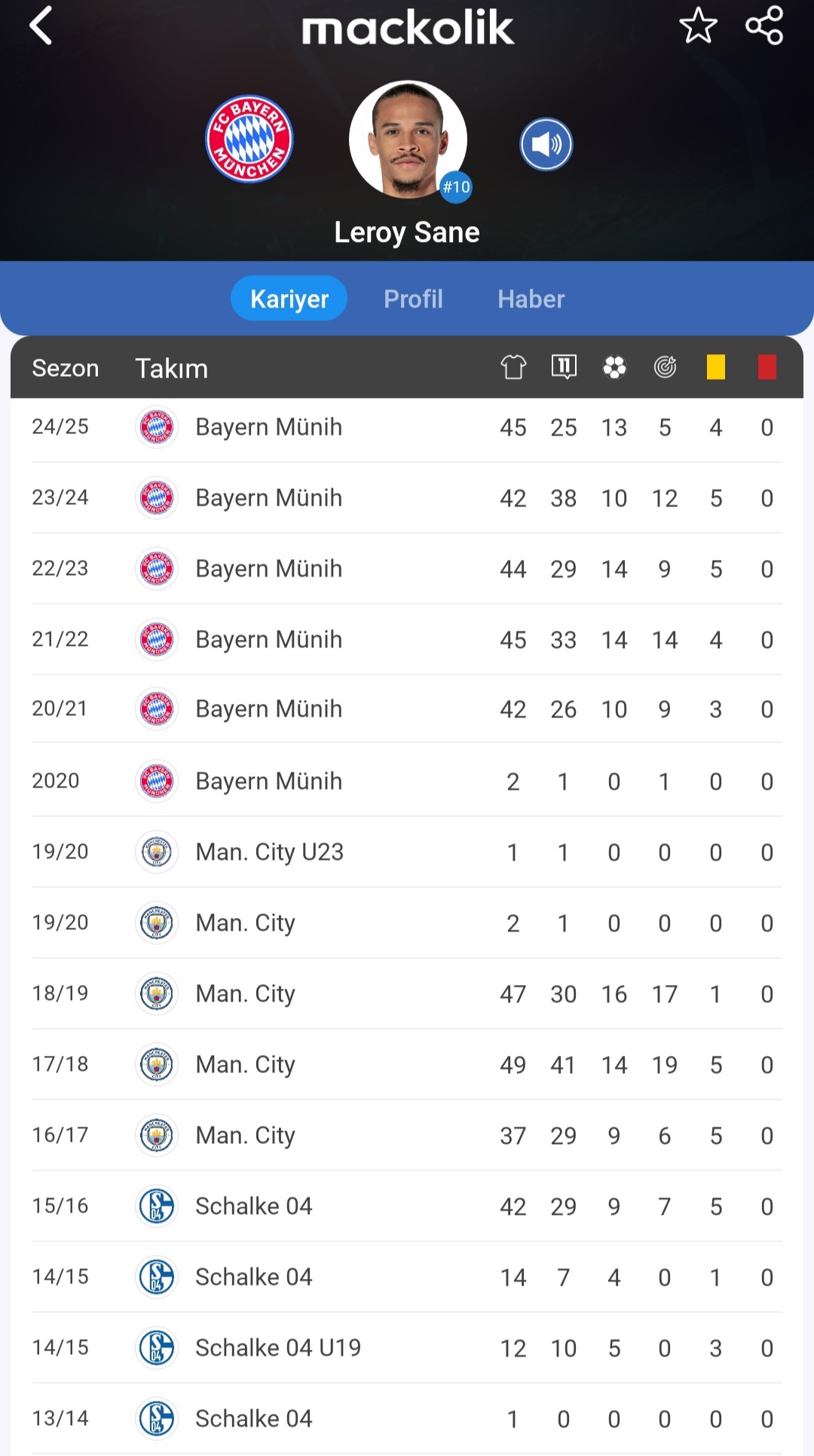Open the 24/25 Bayern Münih season row

point(407,427)
